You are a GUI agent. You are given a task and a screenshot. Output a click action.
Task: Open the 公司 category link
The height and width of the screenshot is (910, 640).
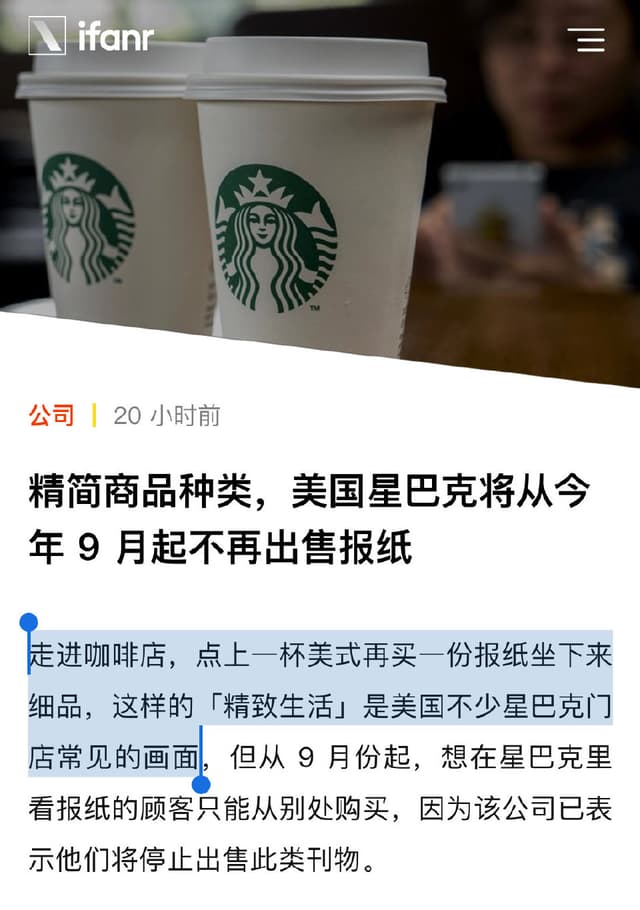(x=52, y=415)
